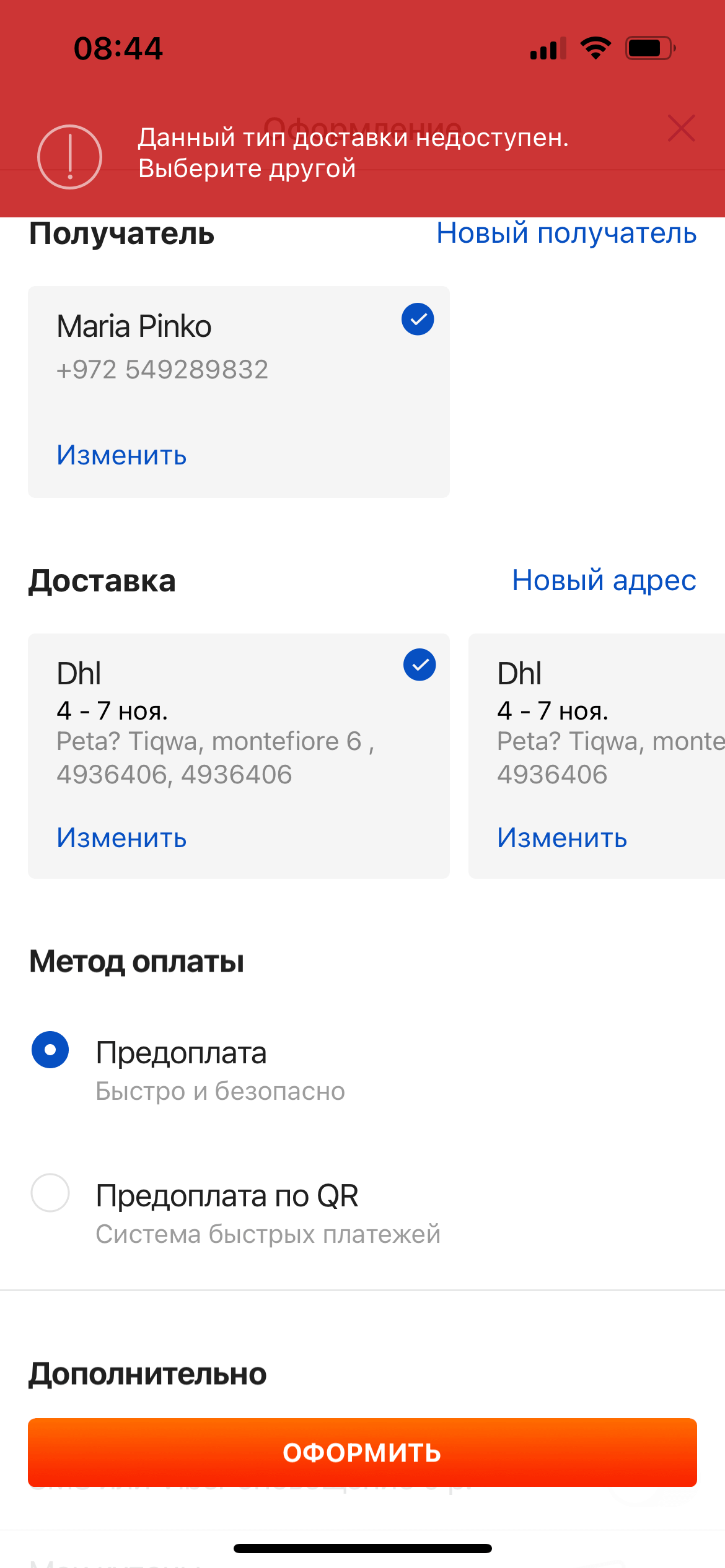Select the Maria Pinko recipient card
This screenshot has height=1568, width=725.
[239, 391]
